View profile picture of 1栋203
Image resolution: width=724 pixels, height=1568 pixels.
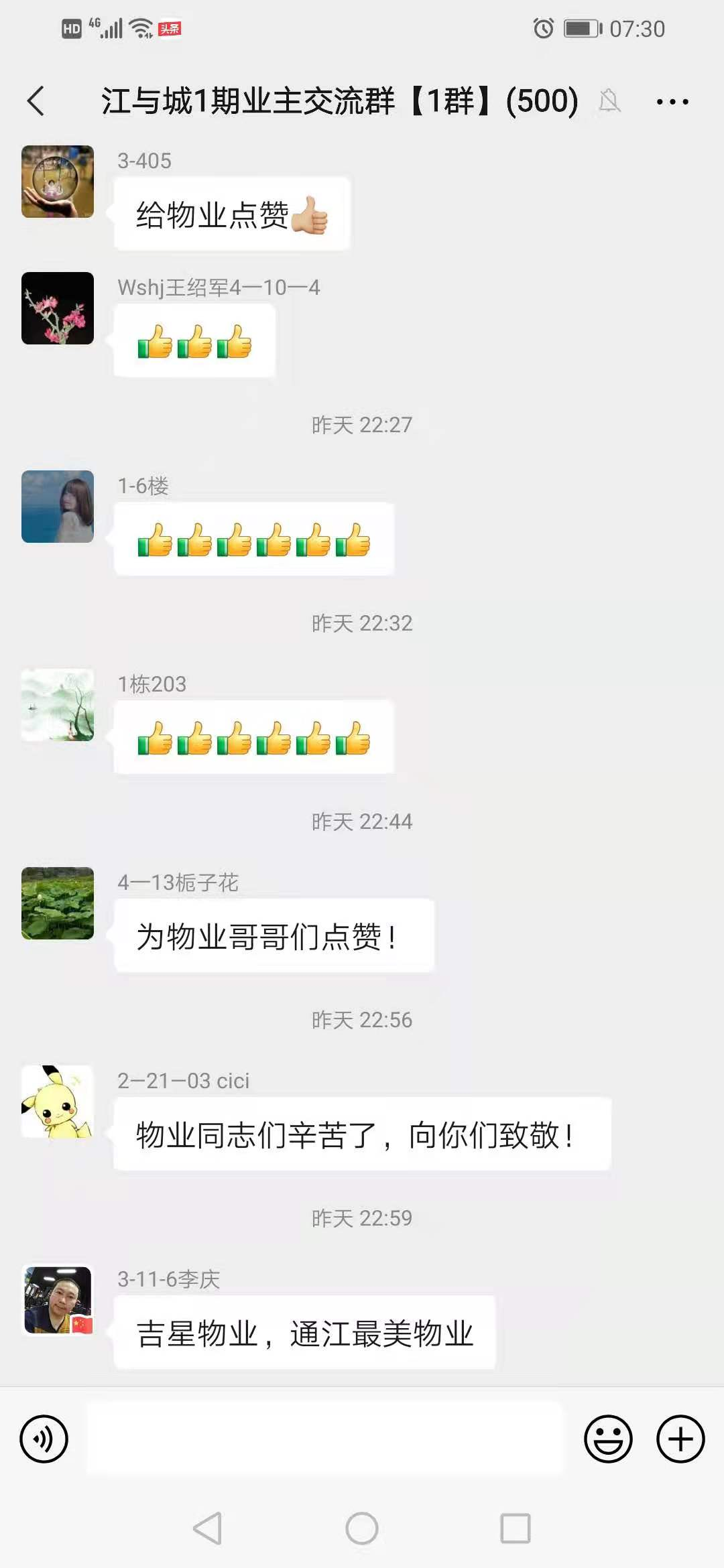(x=58, y=705)
